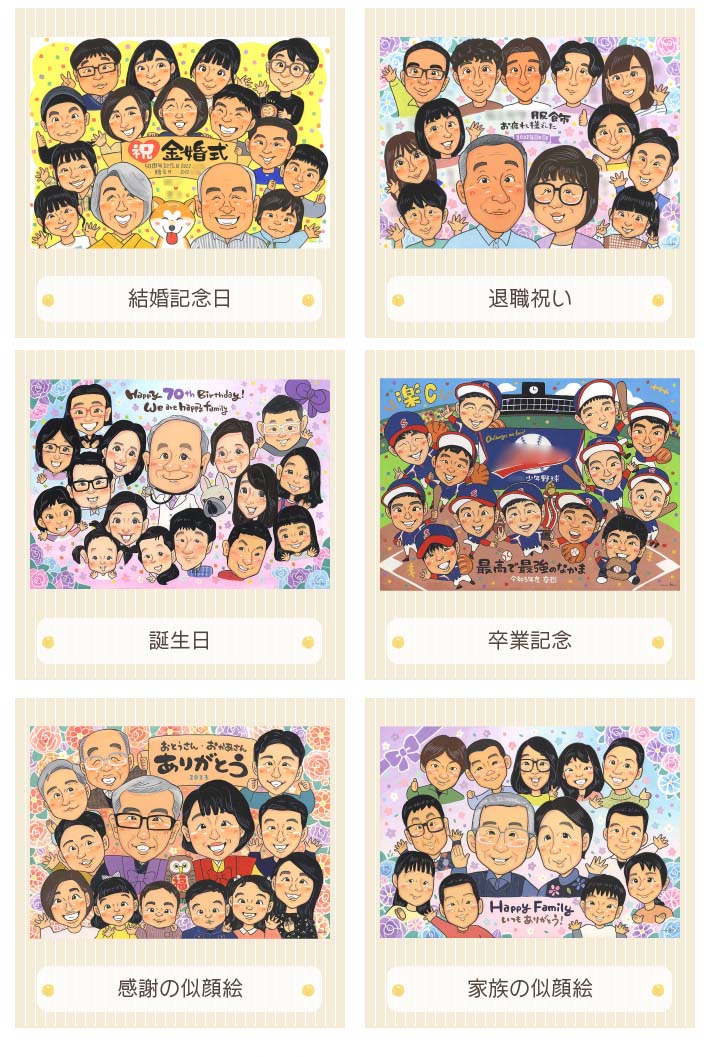The image size is (710, 1057).
Task: Browse the 感謝の似顔絵 category
Action: [180, 989]
